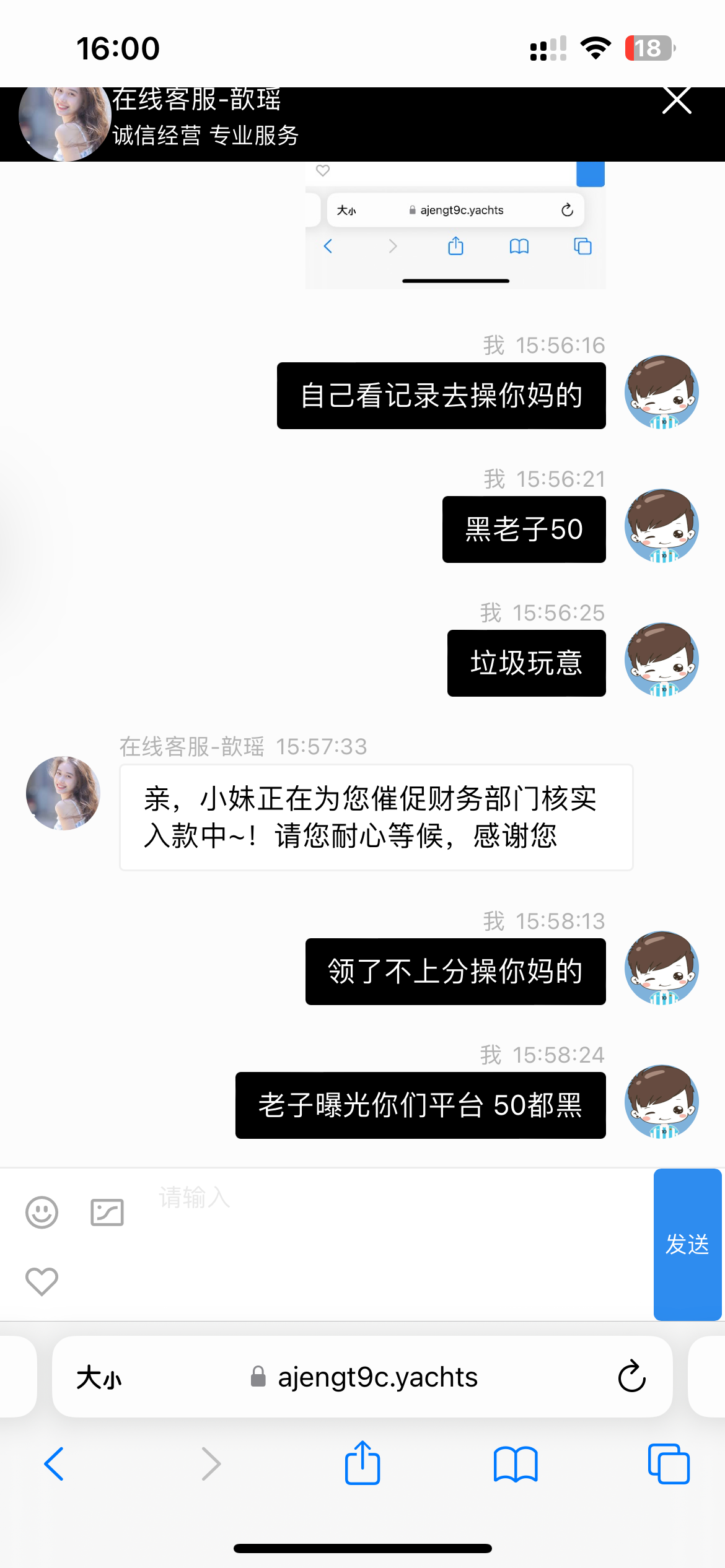Open the 大小 page settings menu
The height and width of the screenshot is (1568, 725).
click(99, 1378)
